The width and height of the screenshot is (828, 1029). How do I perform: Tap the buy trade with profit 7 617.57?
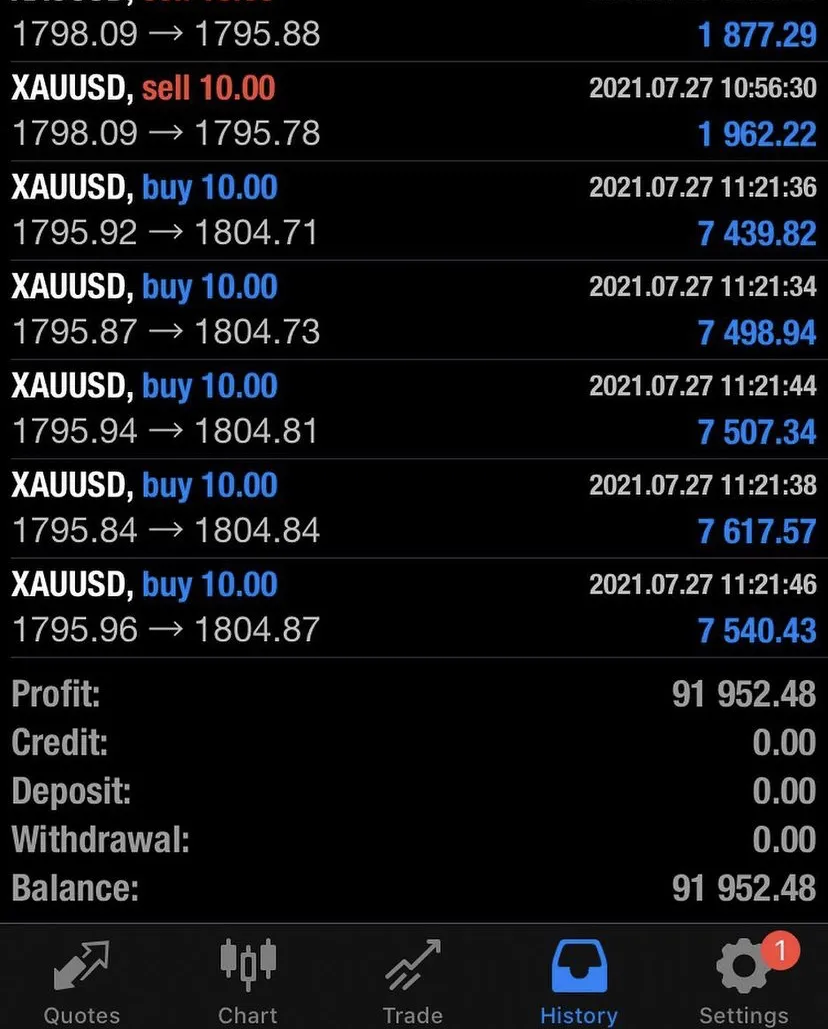coord(414,507)
